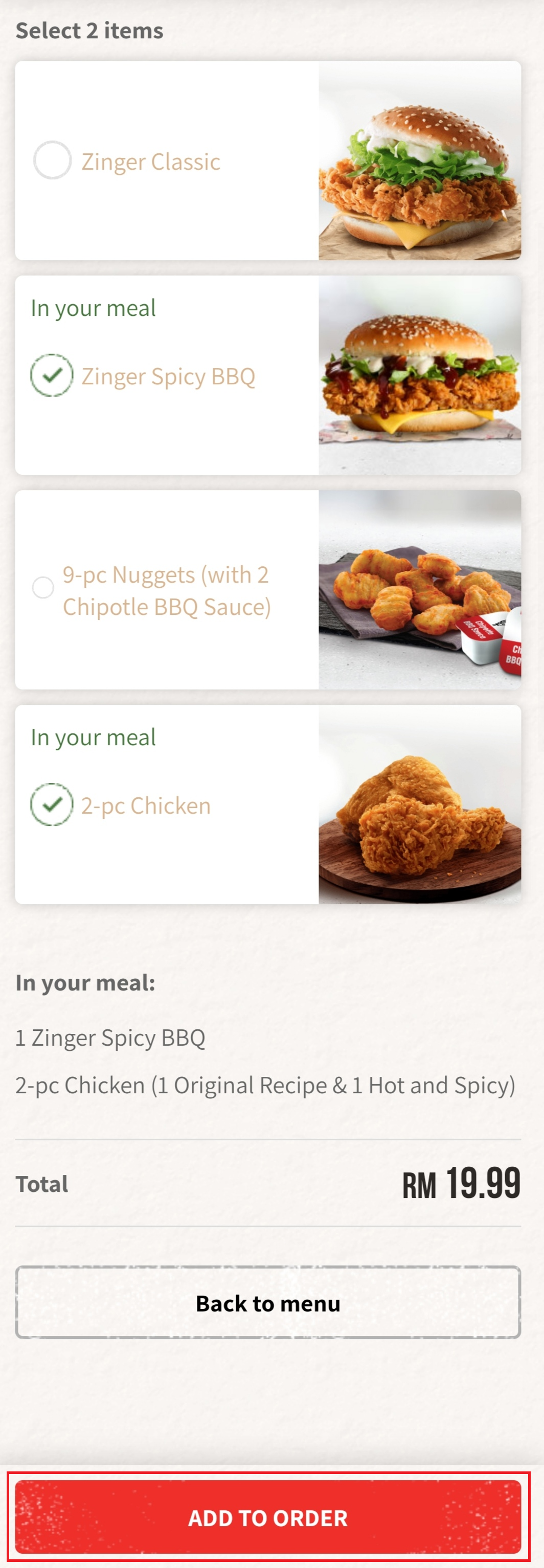
Task: Deselect the 2-pc Chicken item
Action: (52, 804)
